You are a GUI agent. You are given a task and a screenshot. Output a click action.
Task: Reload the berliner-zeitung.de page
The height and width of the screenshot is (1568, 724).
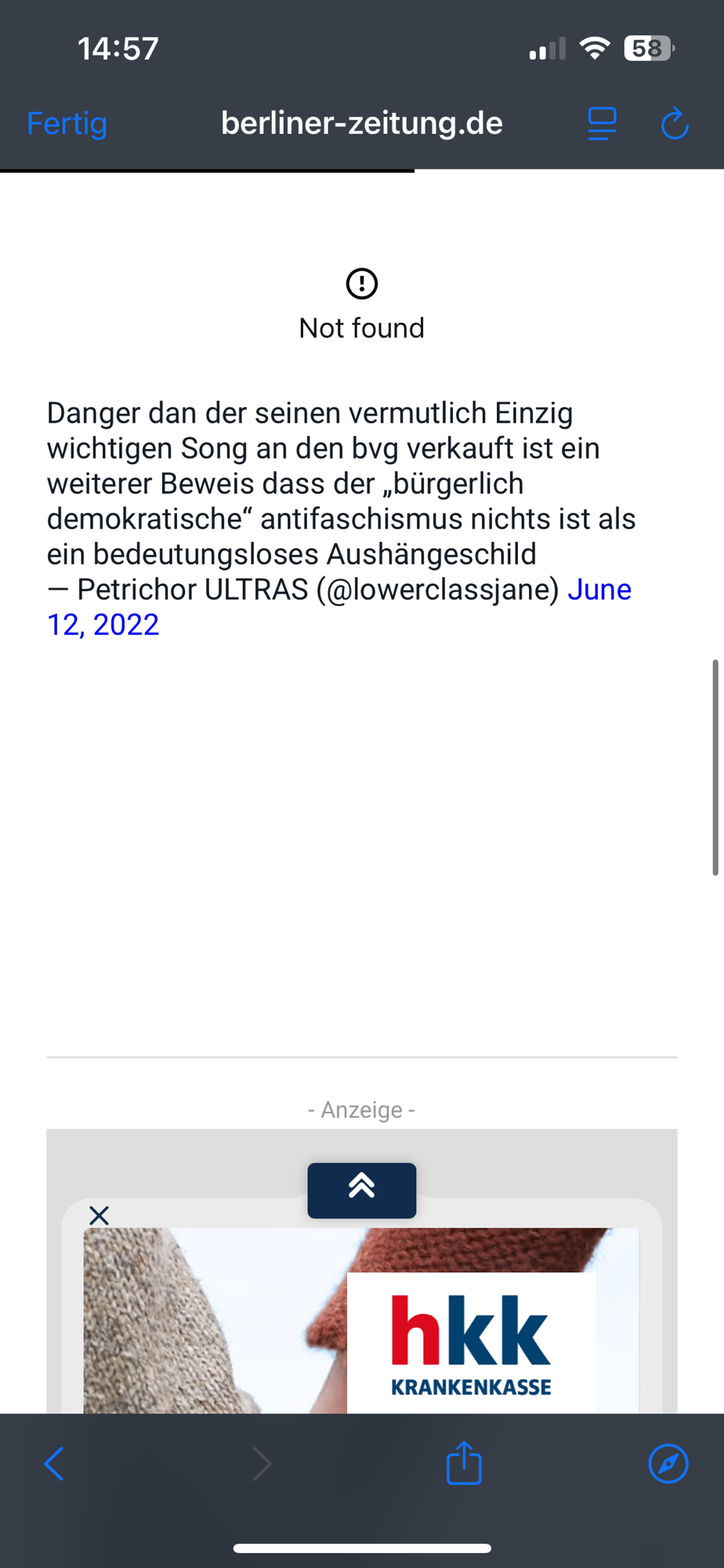[675, 124]
